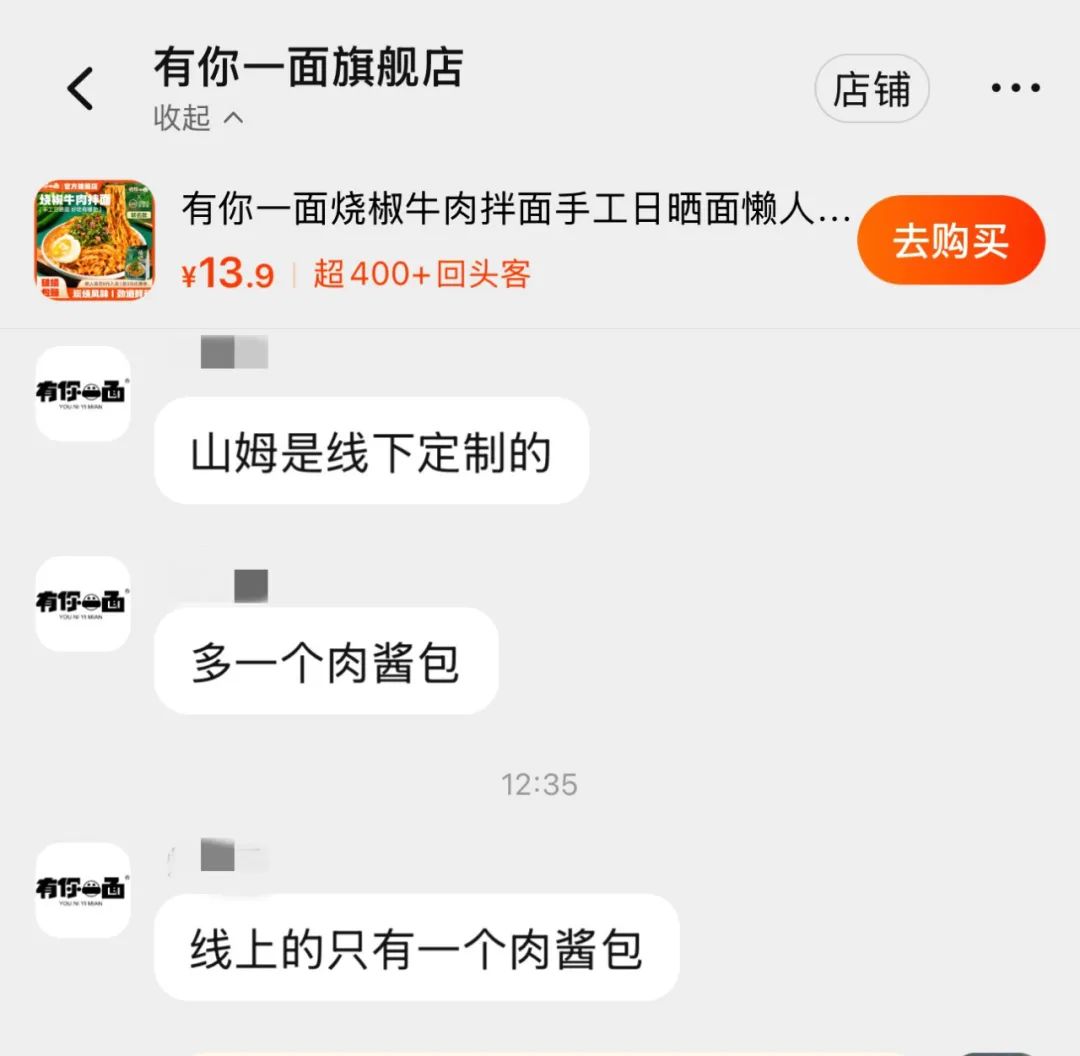This screenshot has width=1080, height=1056.
Task: Go back using the arrow icon
Action: tap(80, 88)
